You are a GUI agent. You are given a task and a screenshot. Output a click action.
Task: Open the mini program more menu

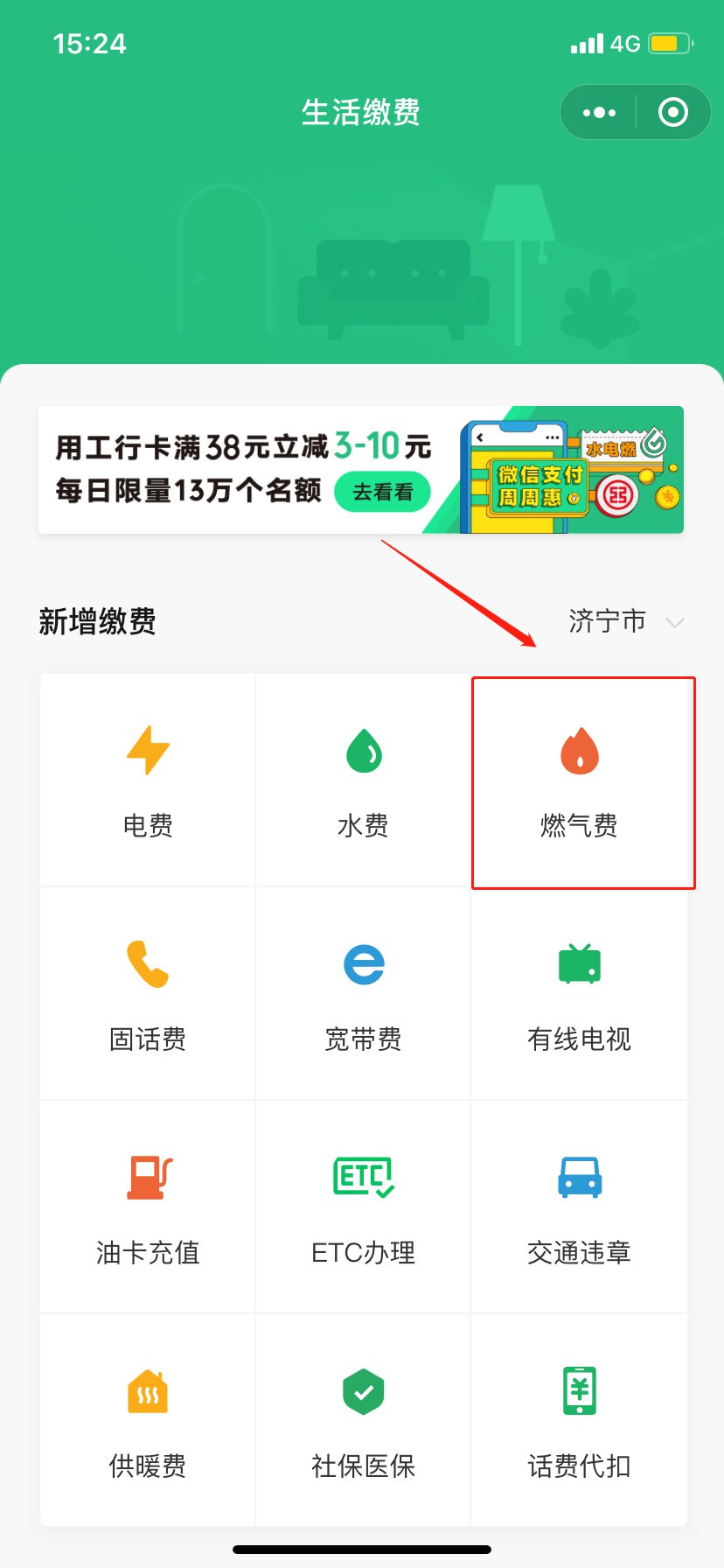(x=599, y=113)
